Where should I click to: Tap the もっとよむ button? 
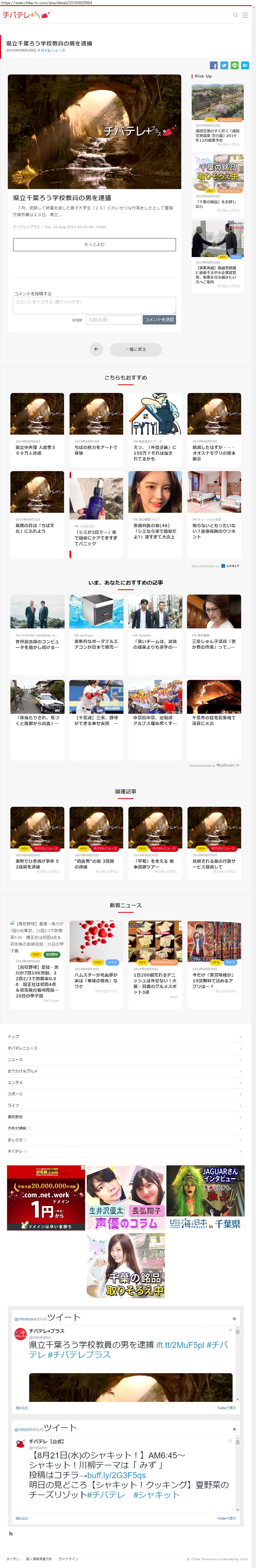(94, 244)
